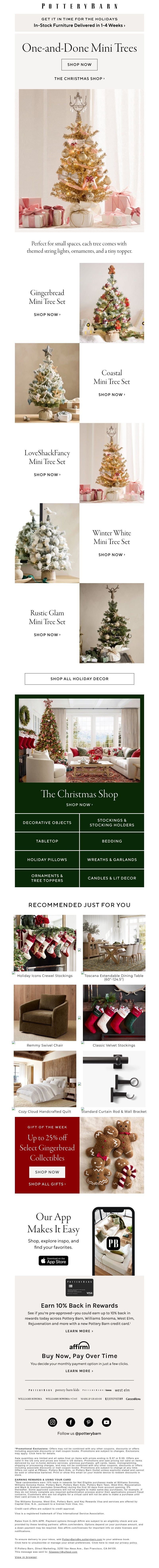Shop the Rustic Glam Mini Tree Set

pos(47,635)
